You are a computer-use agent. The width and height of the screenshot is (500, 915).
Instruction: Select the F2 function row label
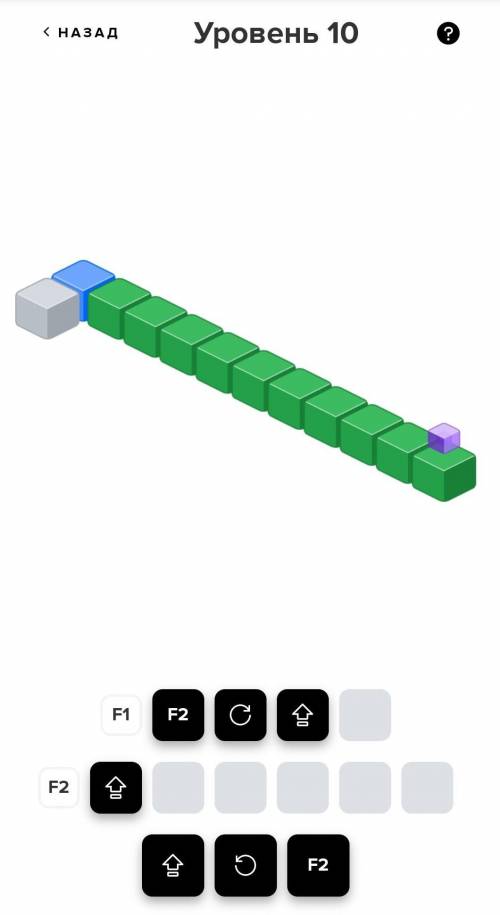point(58,787)
